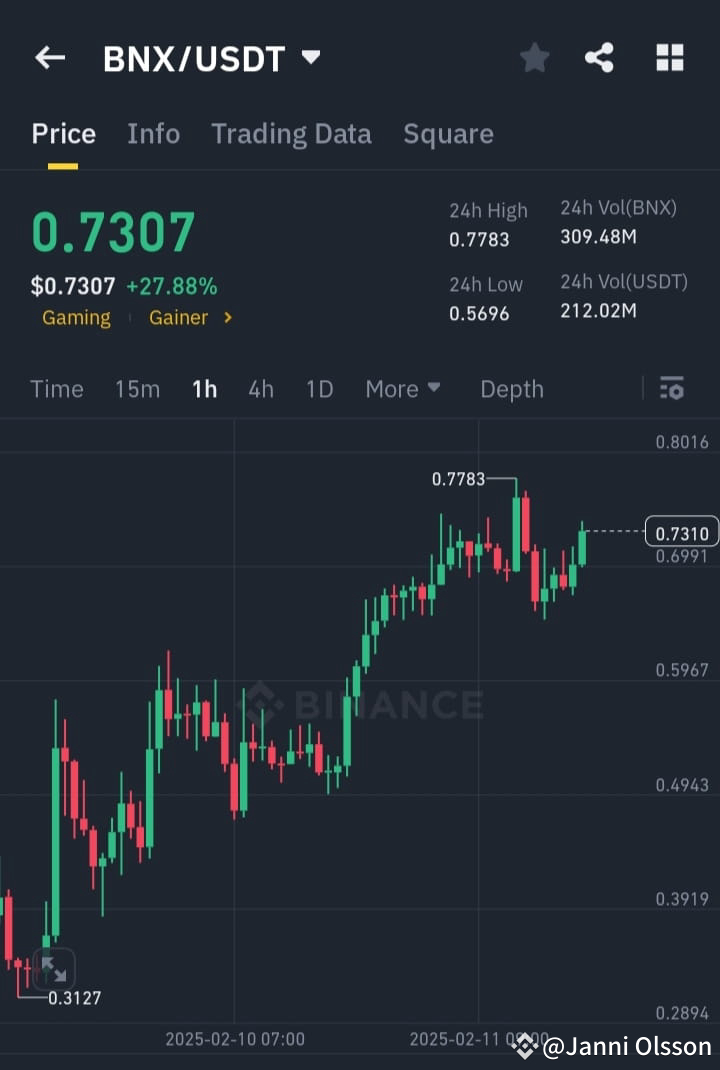Viewport: 720px width, 1070px height.
Task: Select the 1D chart timeframe
Action: pos(319,389)
